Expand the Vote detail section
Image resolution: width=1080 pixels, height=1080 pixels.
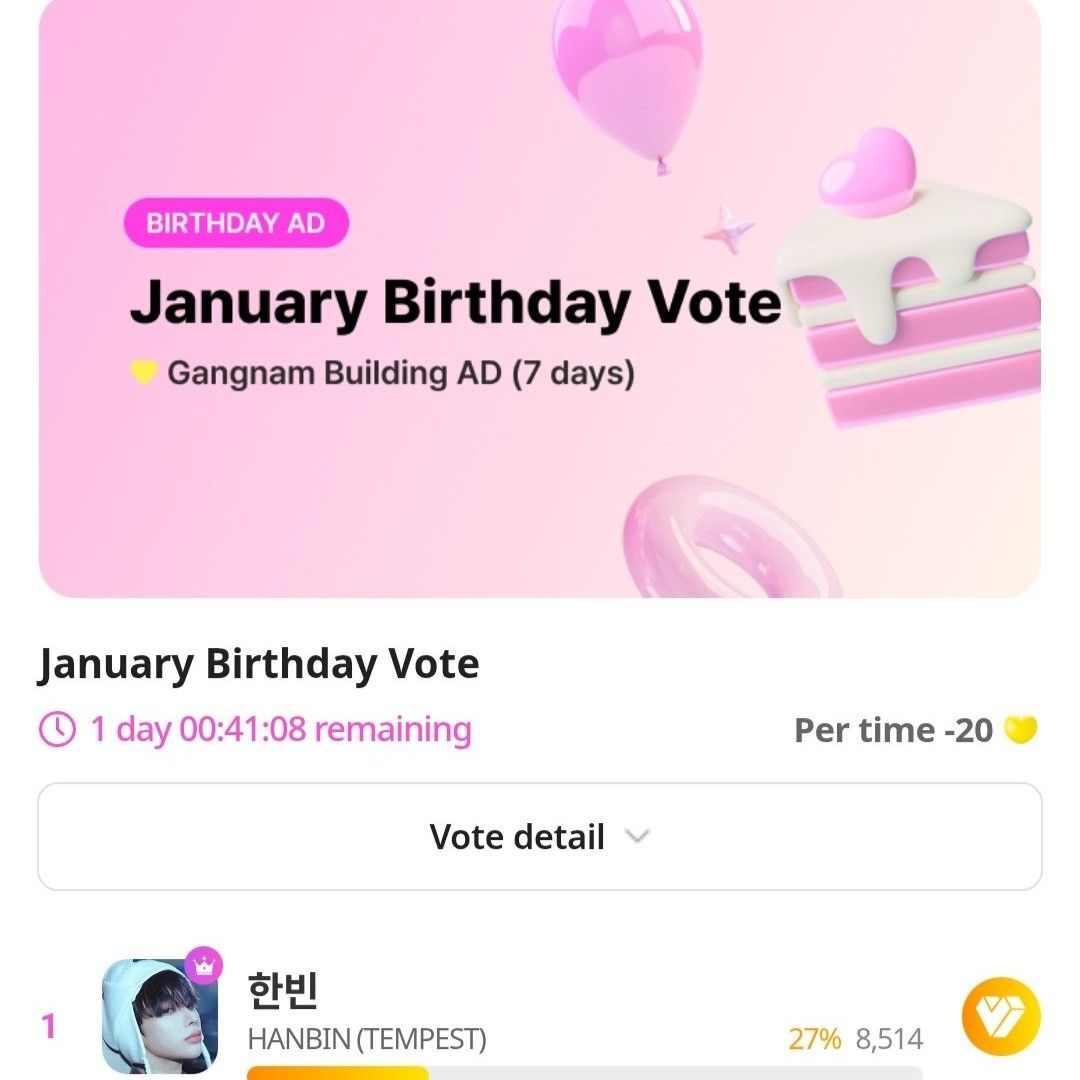(539, 836)
